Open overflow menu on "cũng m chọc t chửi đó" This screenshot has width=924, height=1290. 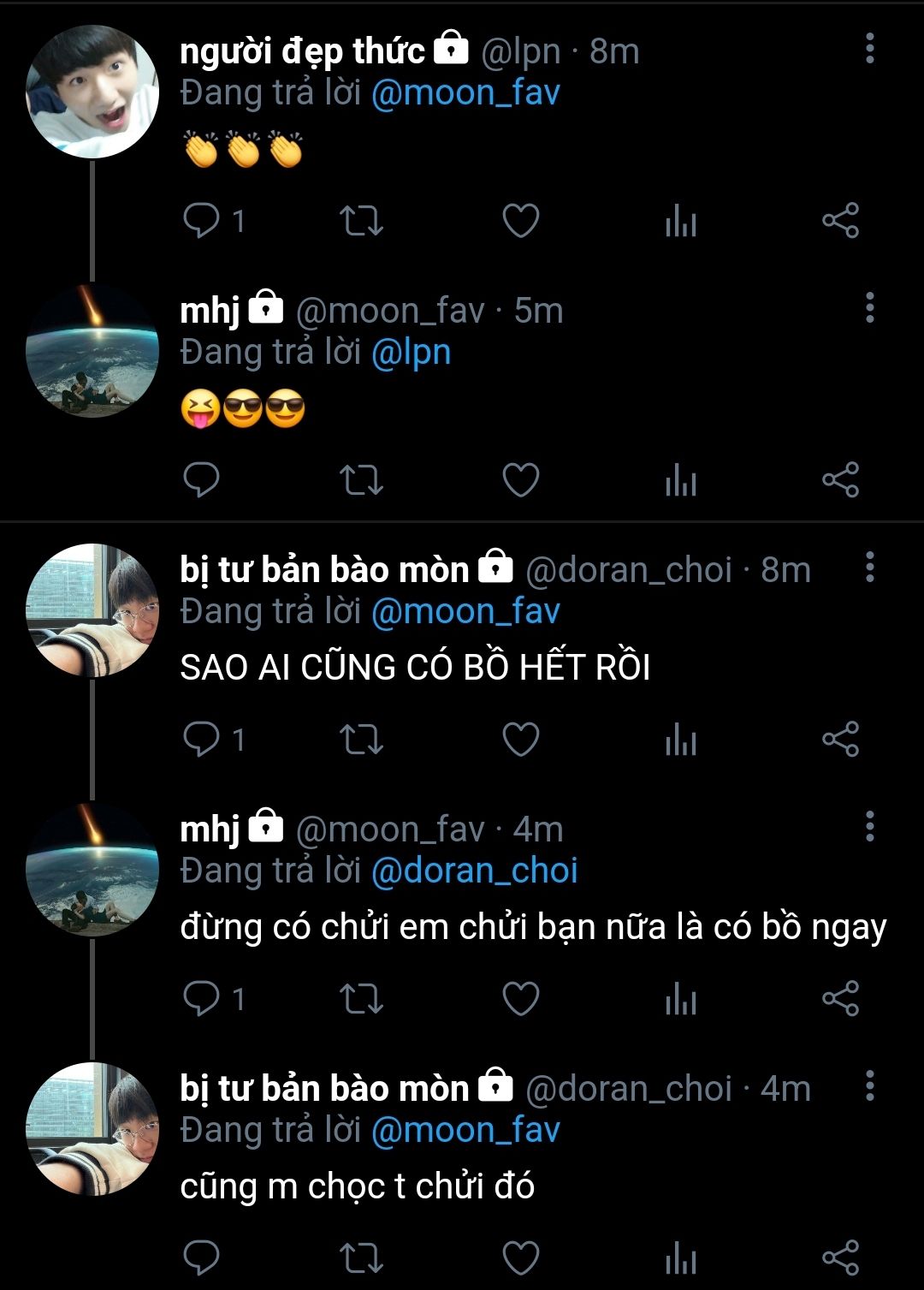(x=869, y=1085)
